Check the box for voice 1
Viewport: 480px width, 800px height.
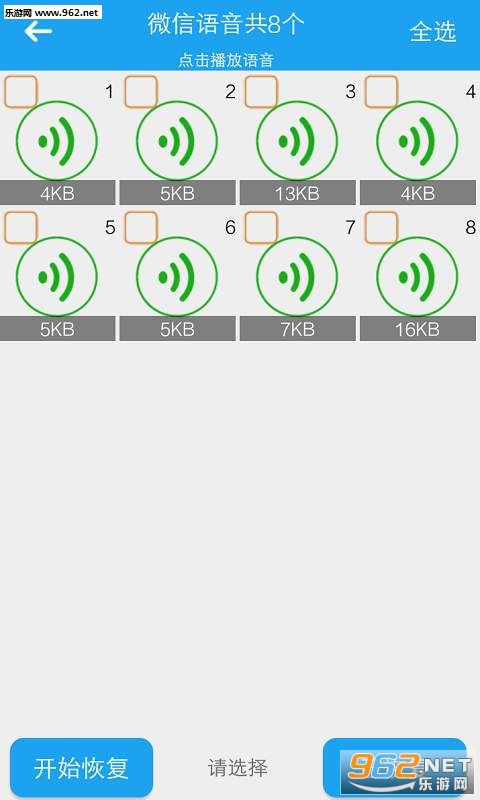[x=21, y=92]
